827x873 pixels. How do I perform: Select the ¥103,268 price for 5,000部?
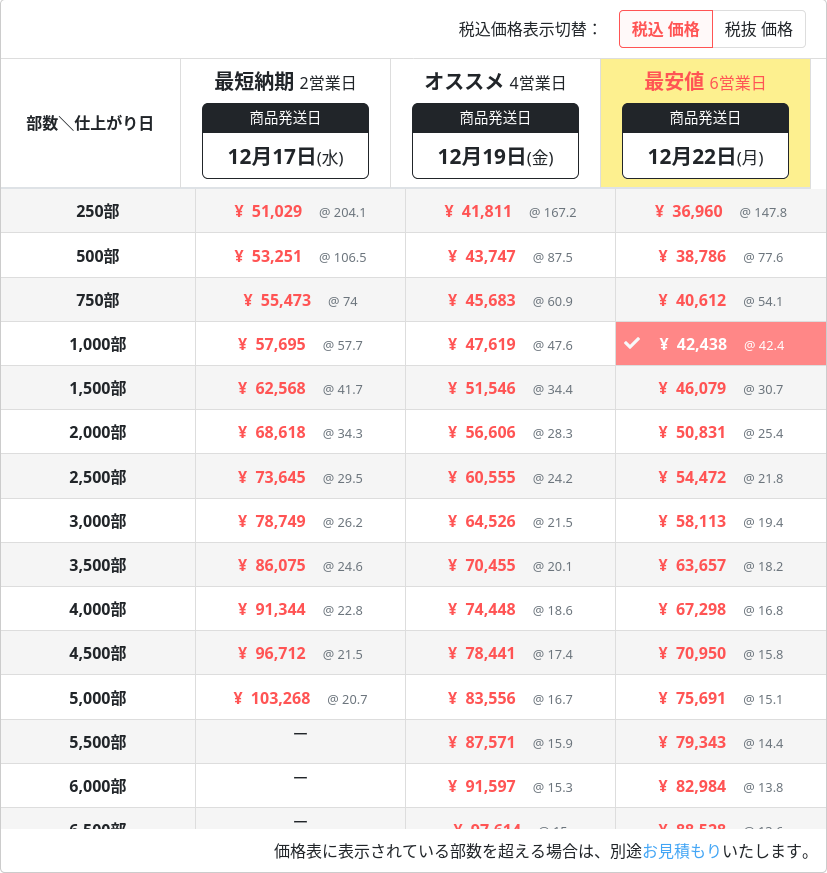click(x=300, y=698)
